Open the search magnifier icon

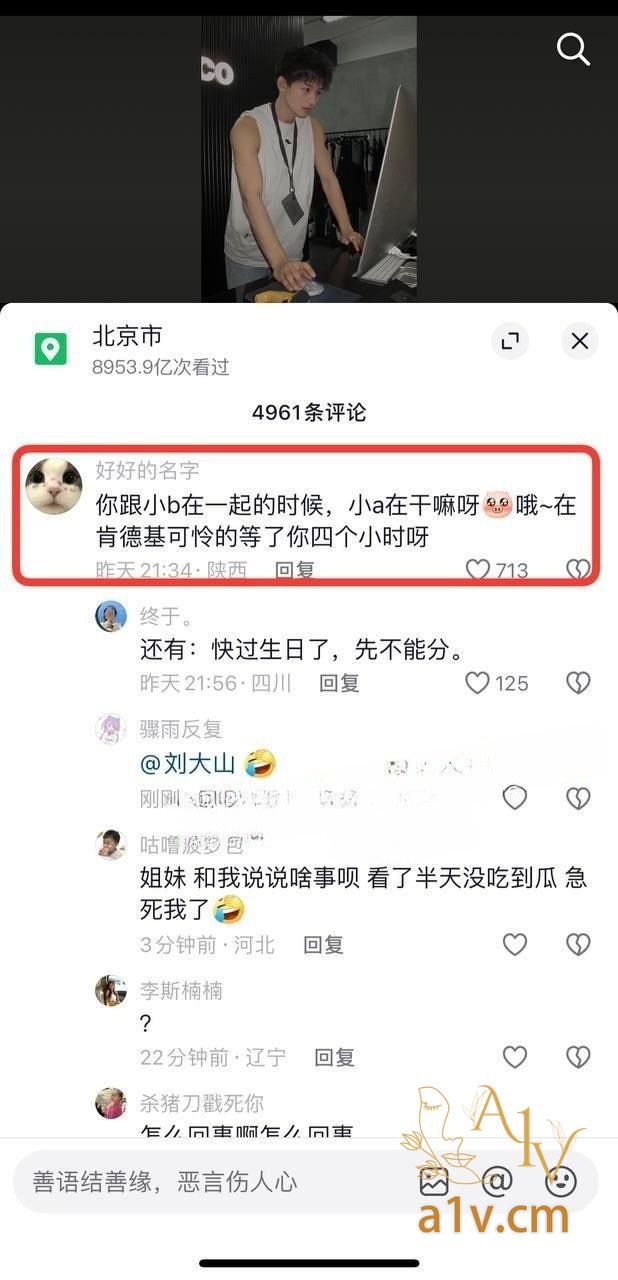(x=573, y=48)
